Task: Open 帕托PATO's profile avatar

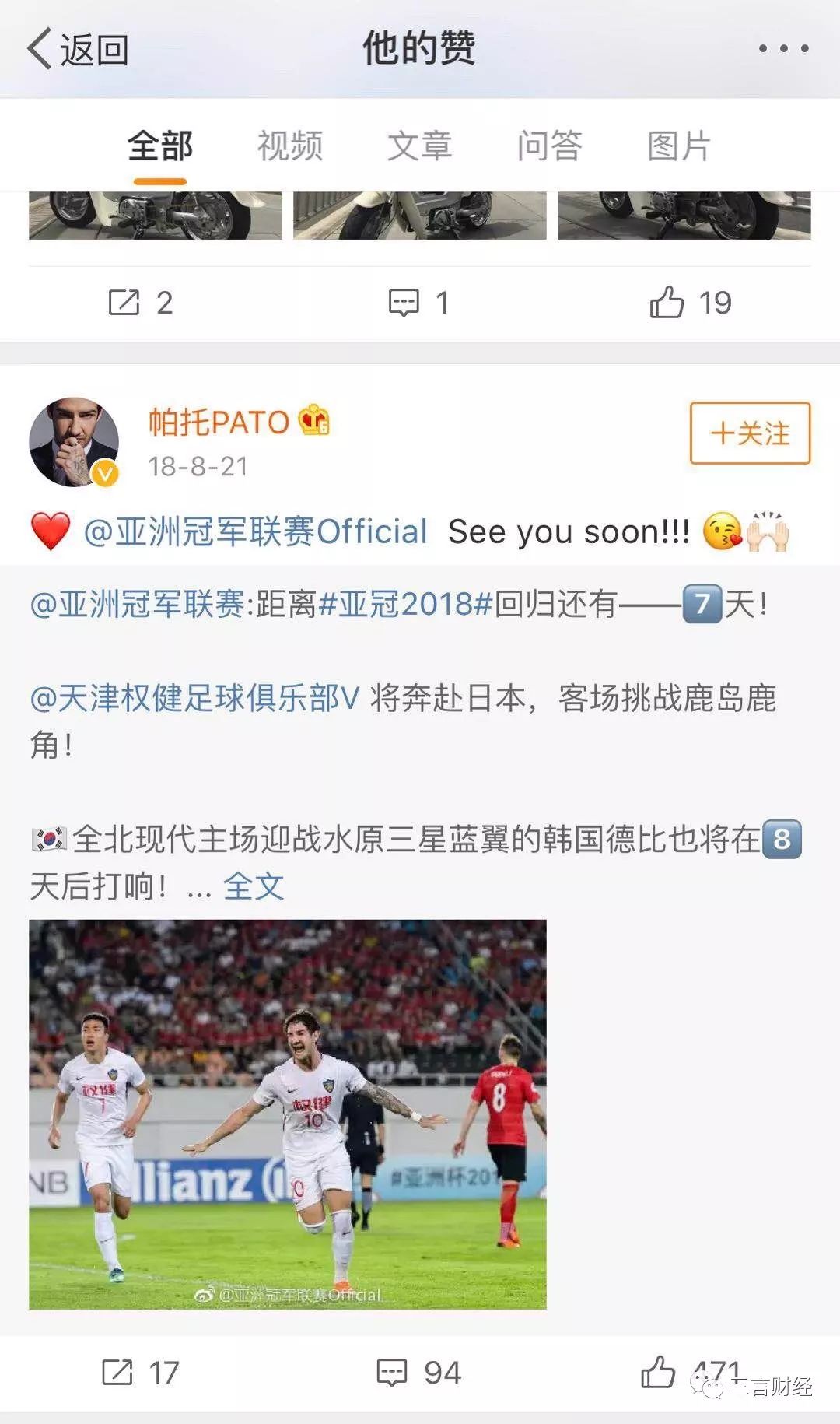Action: point(74,443)
